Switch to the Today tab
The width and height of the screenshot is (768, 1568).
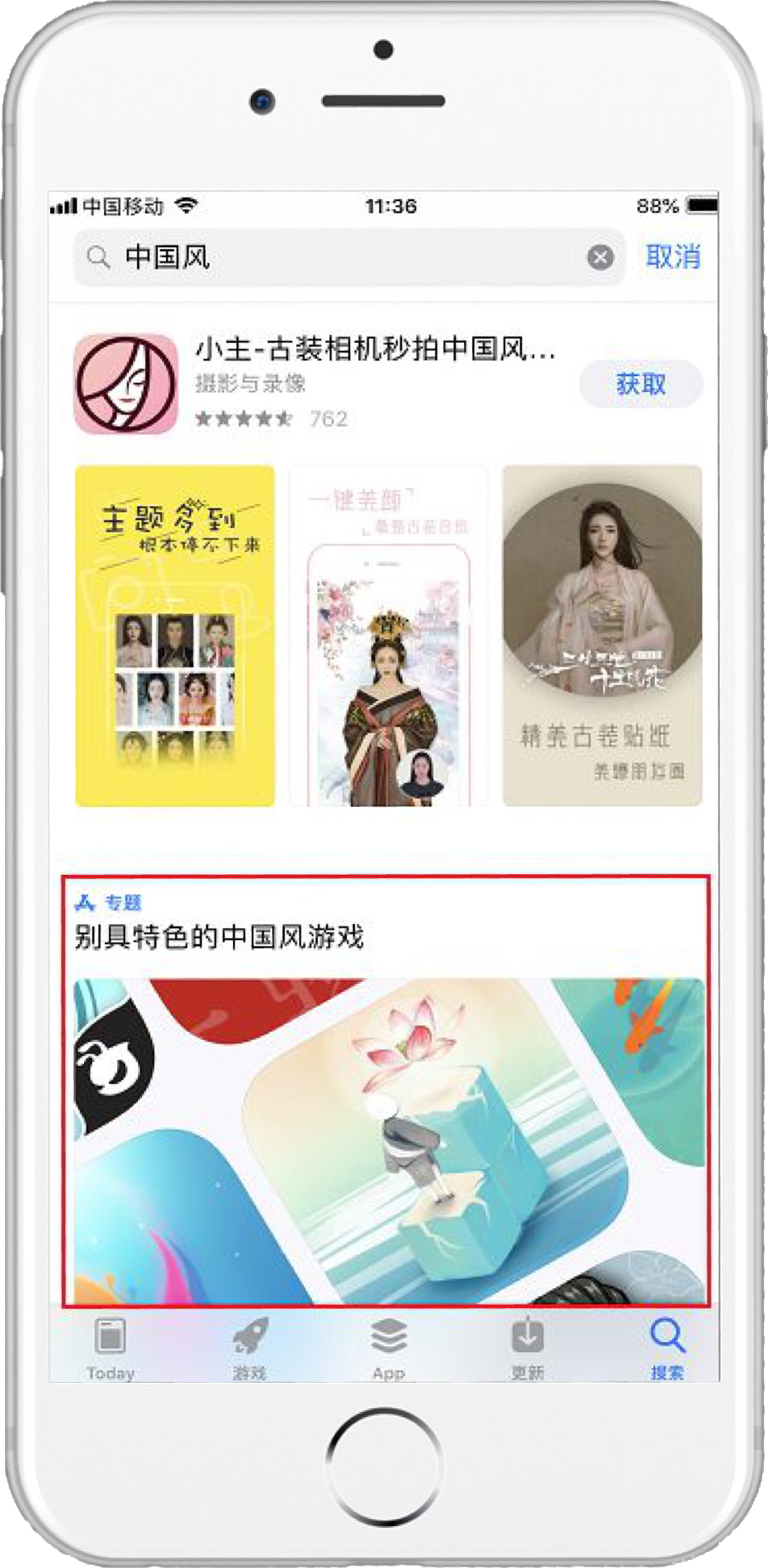[111, 1348]
